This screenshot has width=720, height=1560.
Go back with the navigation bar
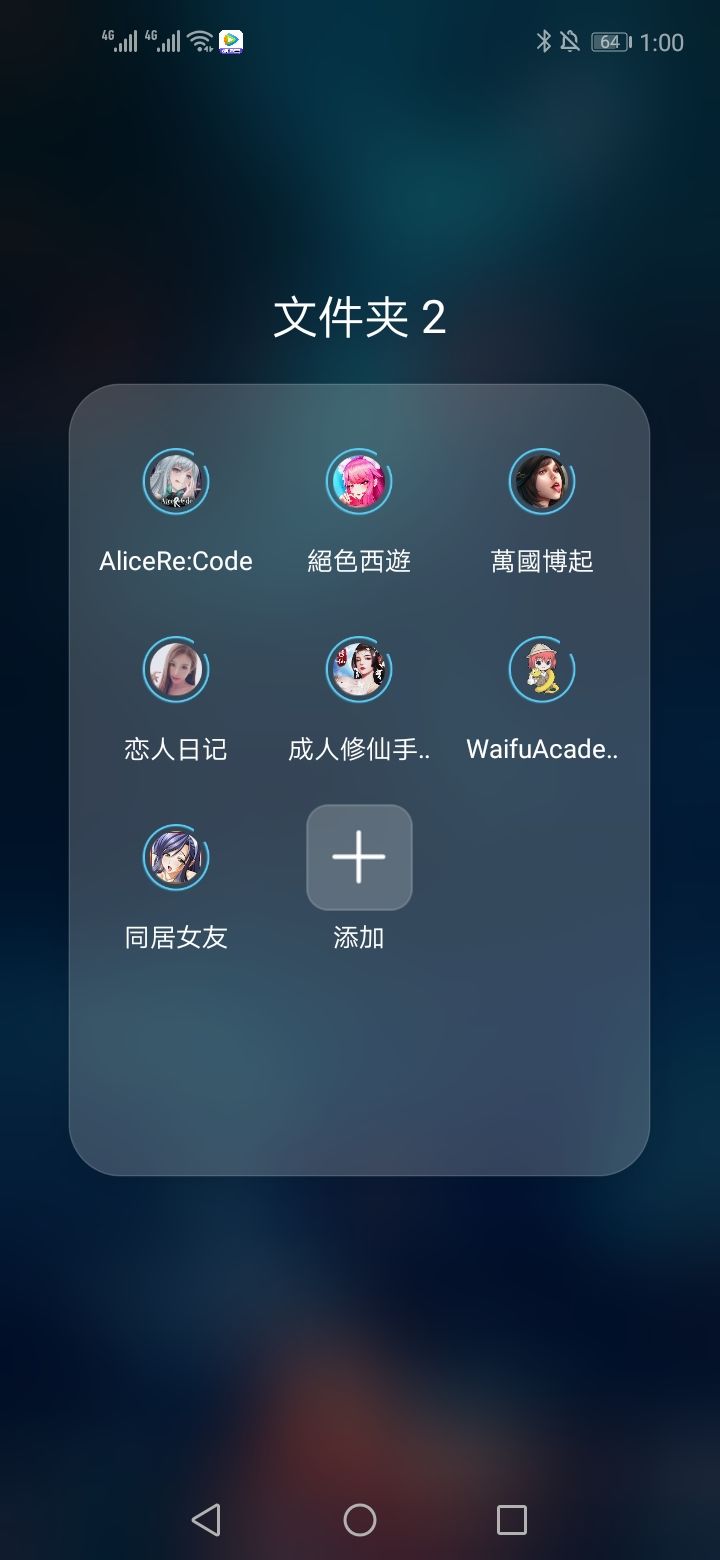tap(206, 1520)
